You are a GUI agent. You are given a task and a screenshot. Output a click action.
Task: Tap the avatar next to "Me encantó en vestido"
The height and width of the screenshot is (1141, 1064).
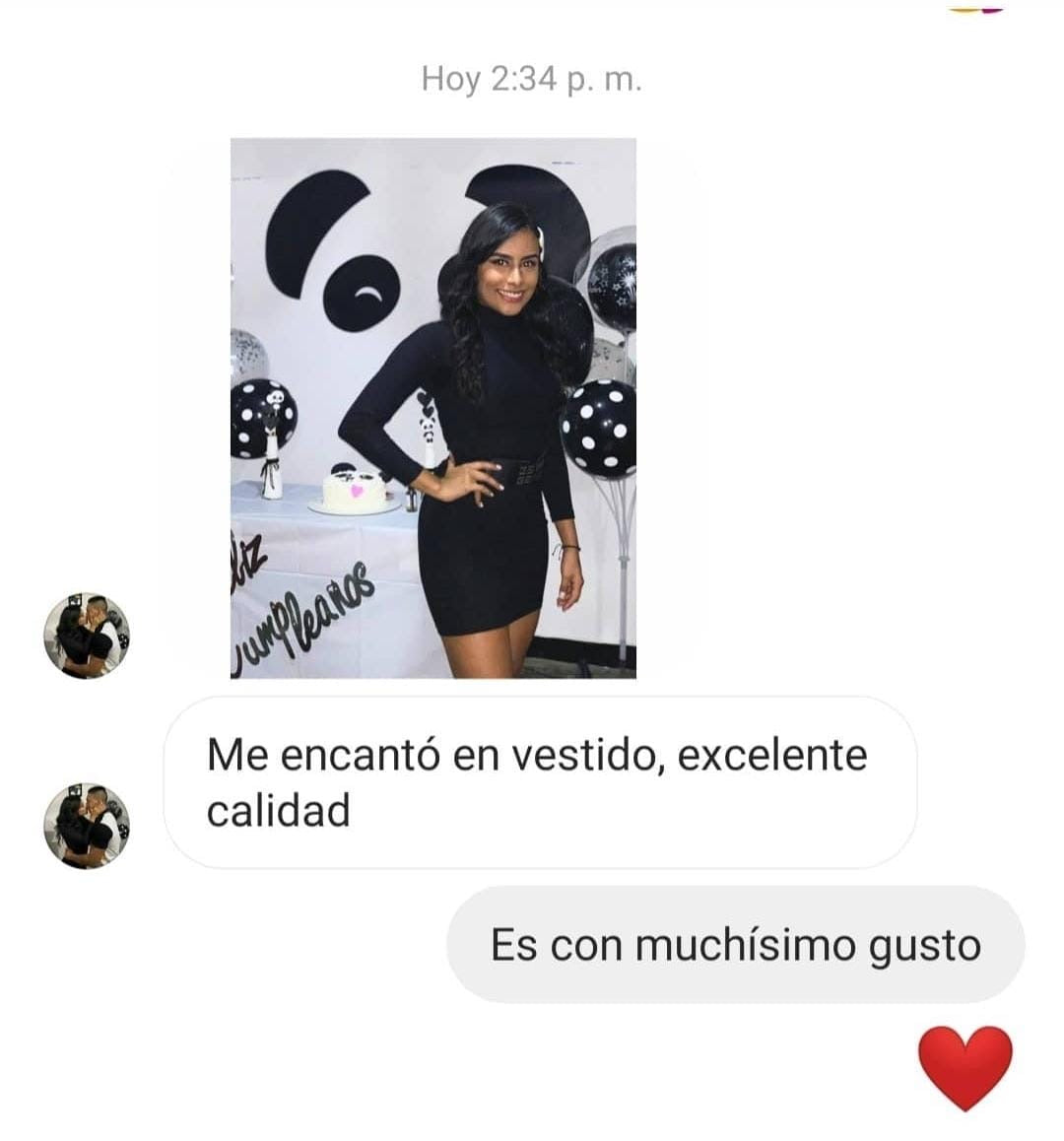pos(87,826)
